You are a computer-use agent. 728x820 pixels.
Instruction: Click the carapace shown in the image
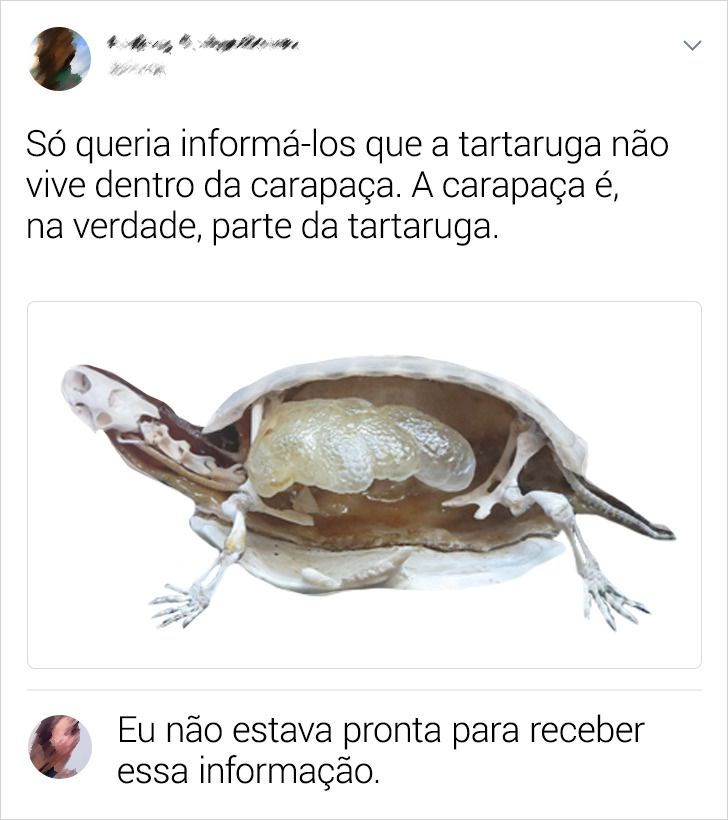[x=400, y=370]
